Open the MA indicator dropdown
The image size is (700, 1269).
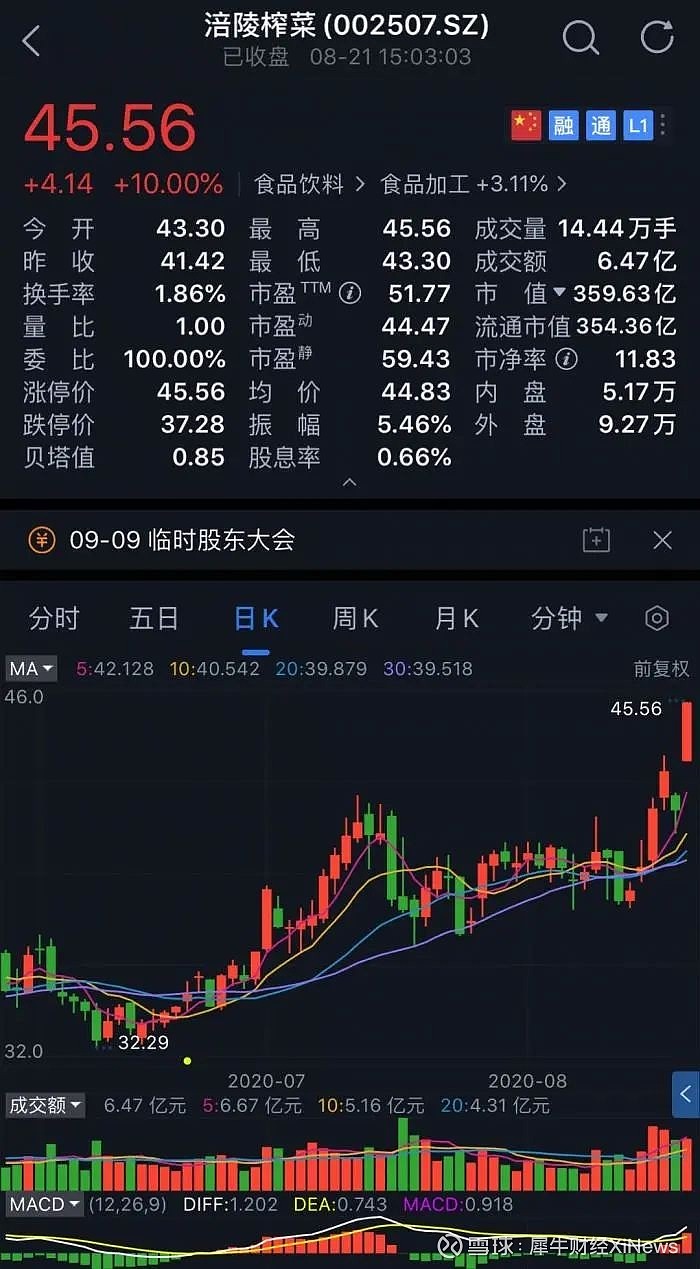tap(32, 668)
